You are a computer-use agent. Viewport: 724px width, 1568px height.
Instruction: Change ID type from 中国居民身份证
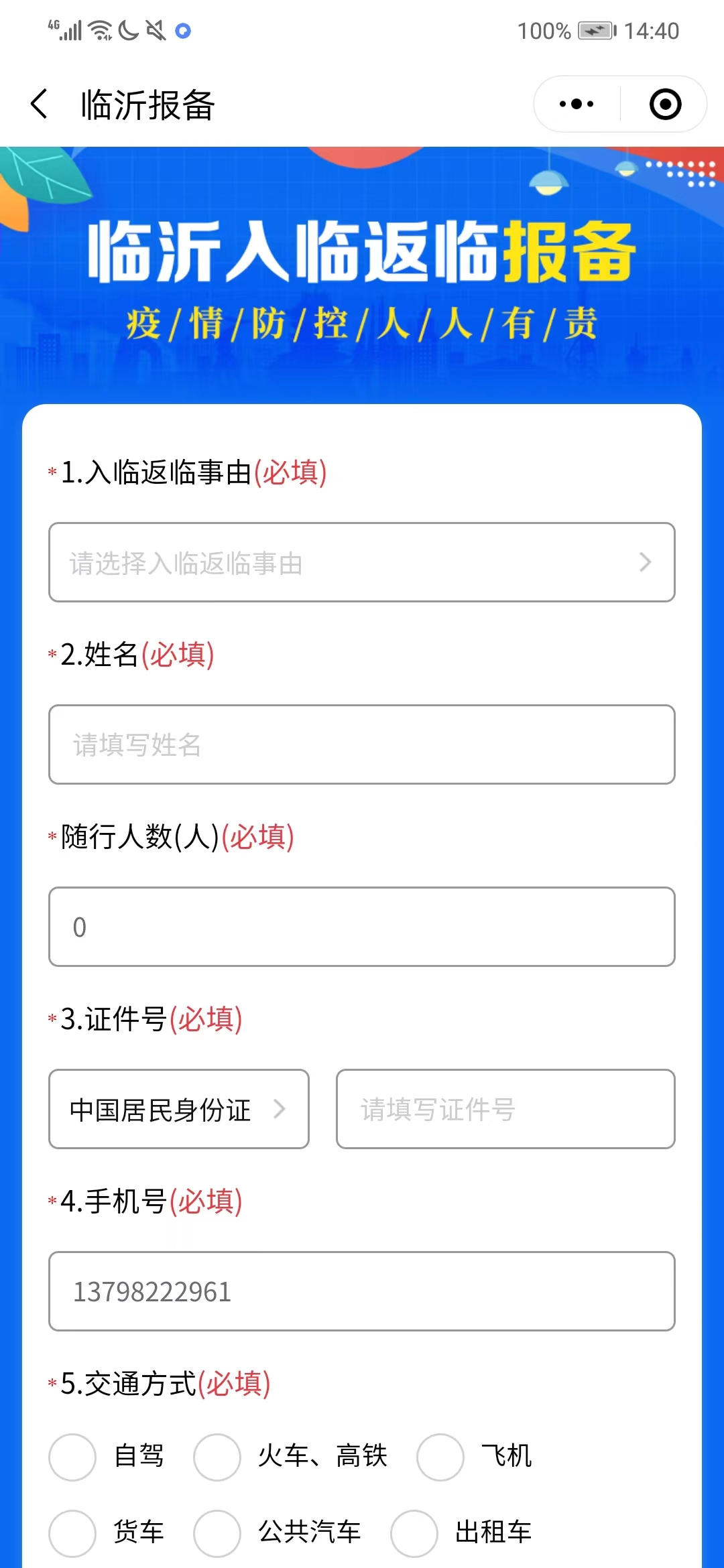178,1109
